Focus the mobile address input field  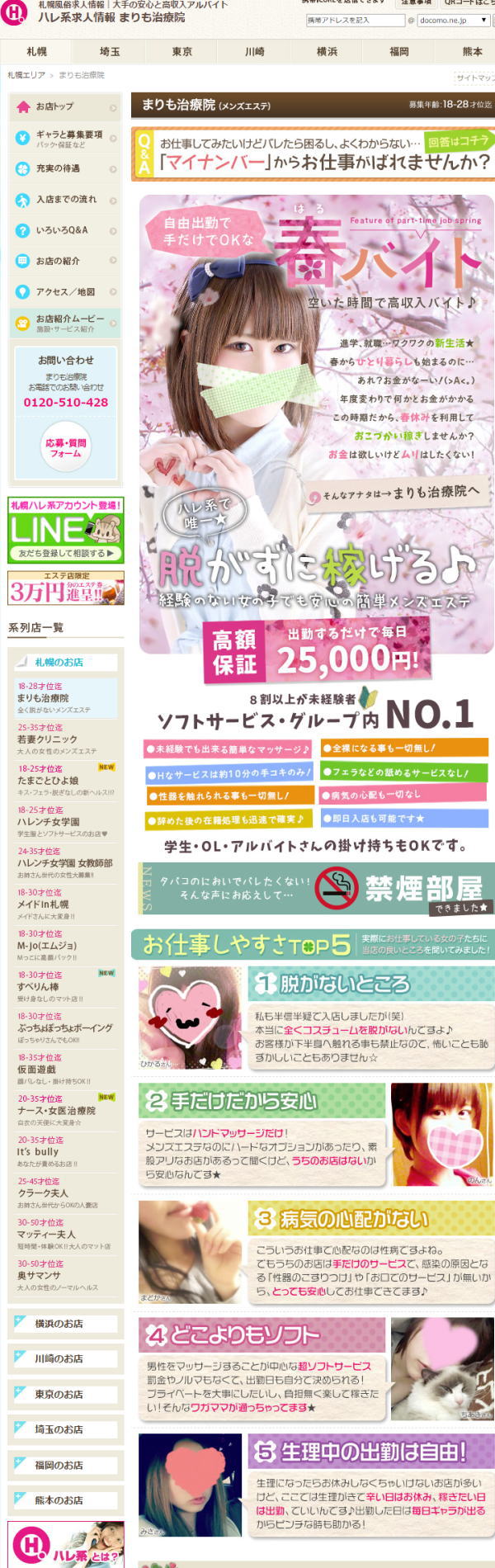coord(354,20)
